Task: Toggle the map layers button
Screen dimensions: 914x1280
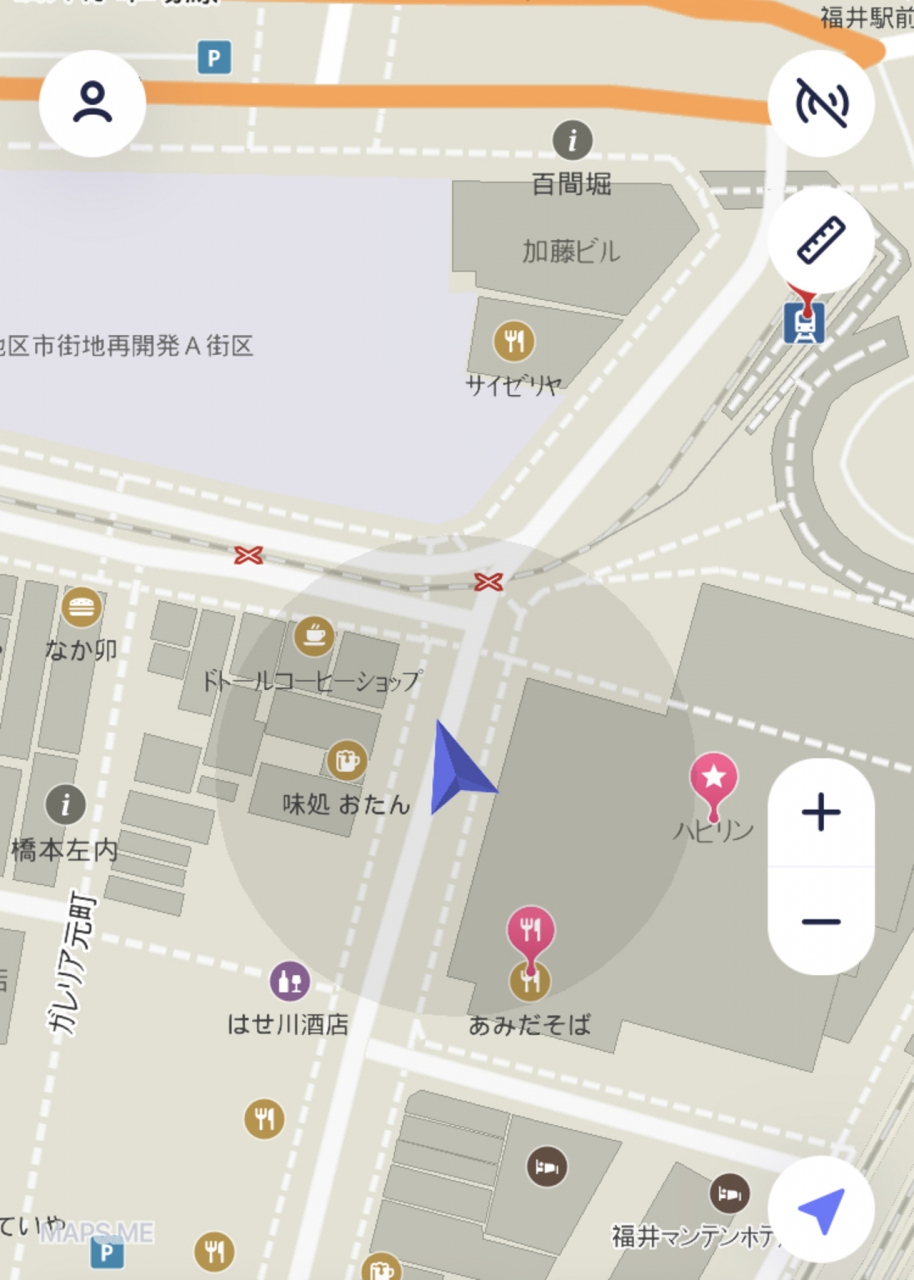Action: coord(821,103)
